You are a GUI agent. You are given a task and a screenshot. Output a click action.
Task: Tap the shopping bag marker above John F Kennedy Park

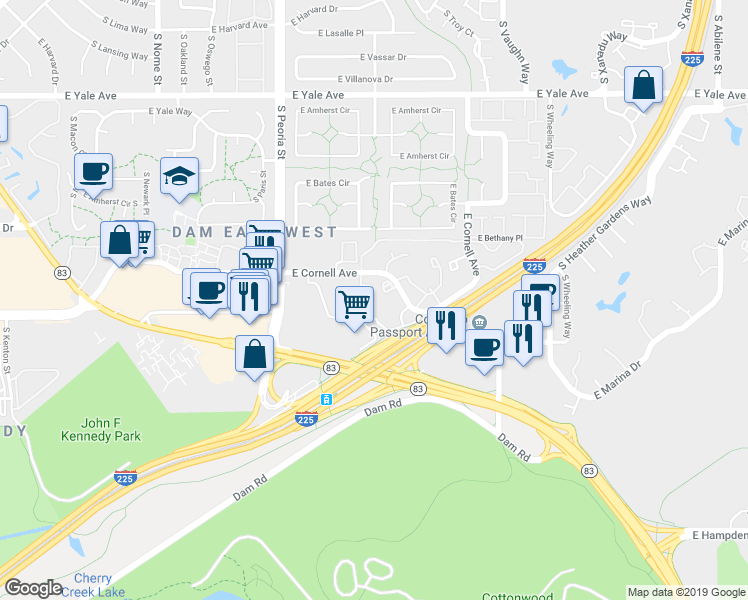point(255,353)
